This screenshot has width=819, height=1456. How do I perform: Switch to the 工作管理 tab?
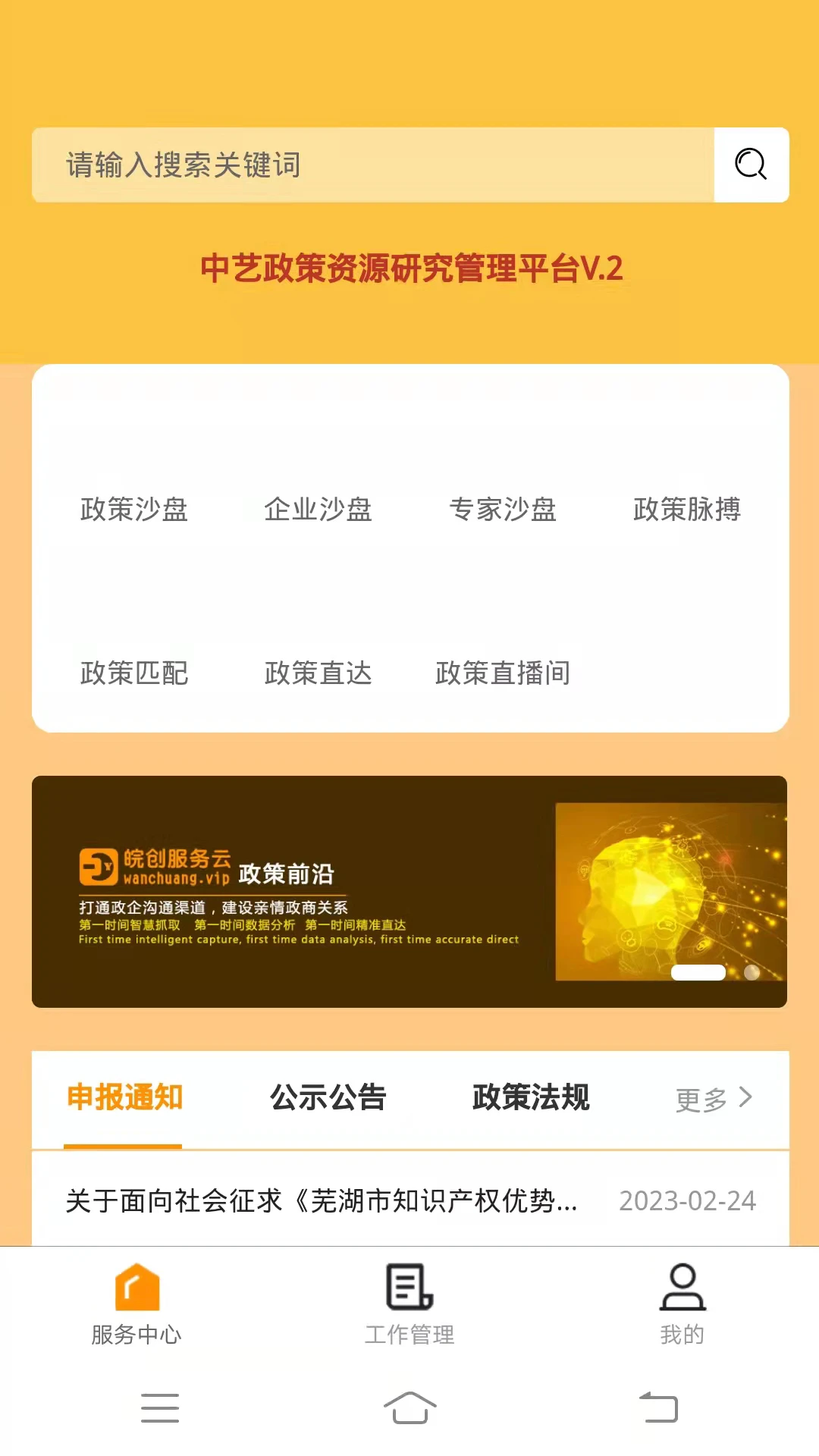tap(409, 1304)
